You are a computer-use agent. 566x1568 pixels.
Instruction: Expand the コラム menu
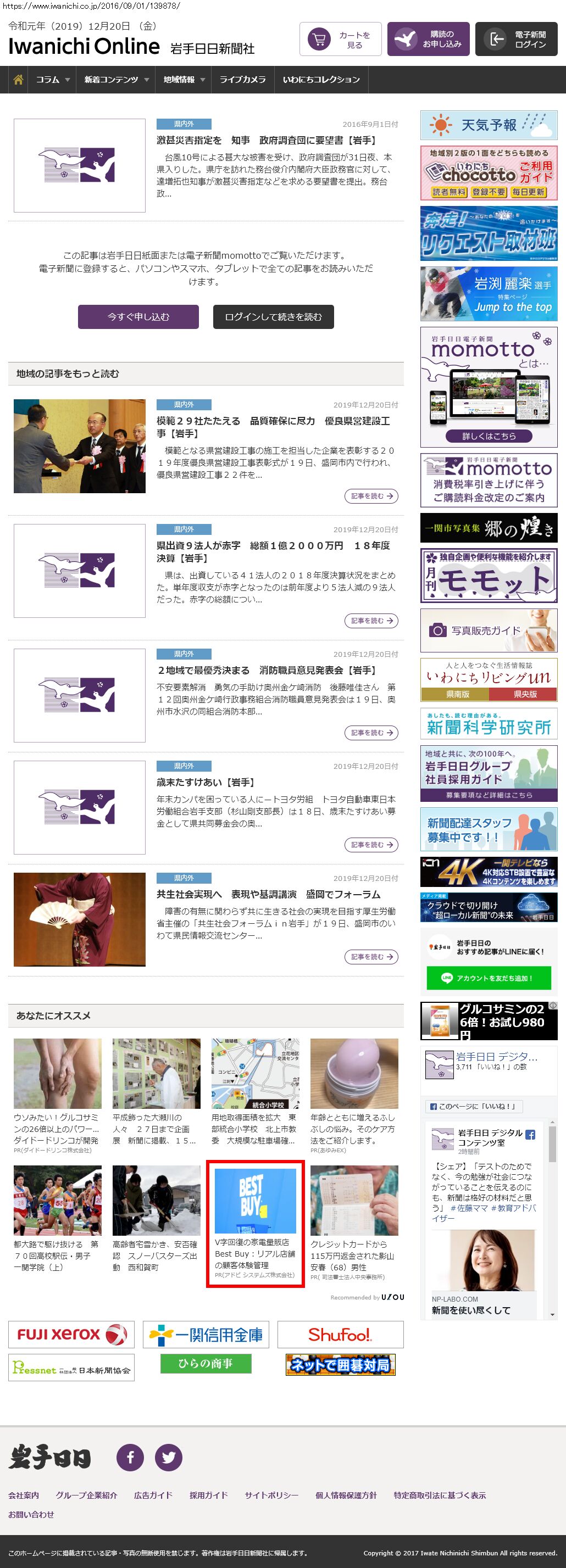[52, 80]
